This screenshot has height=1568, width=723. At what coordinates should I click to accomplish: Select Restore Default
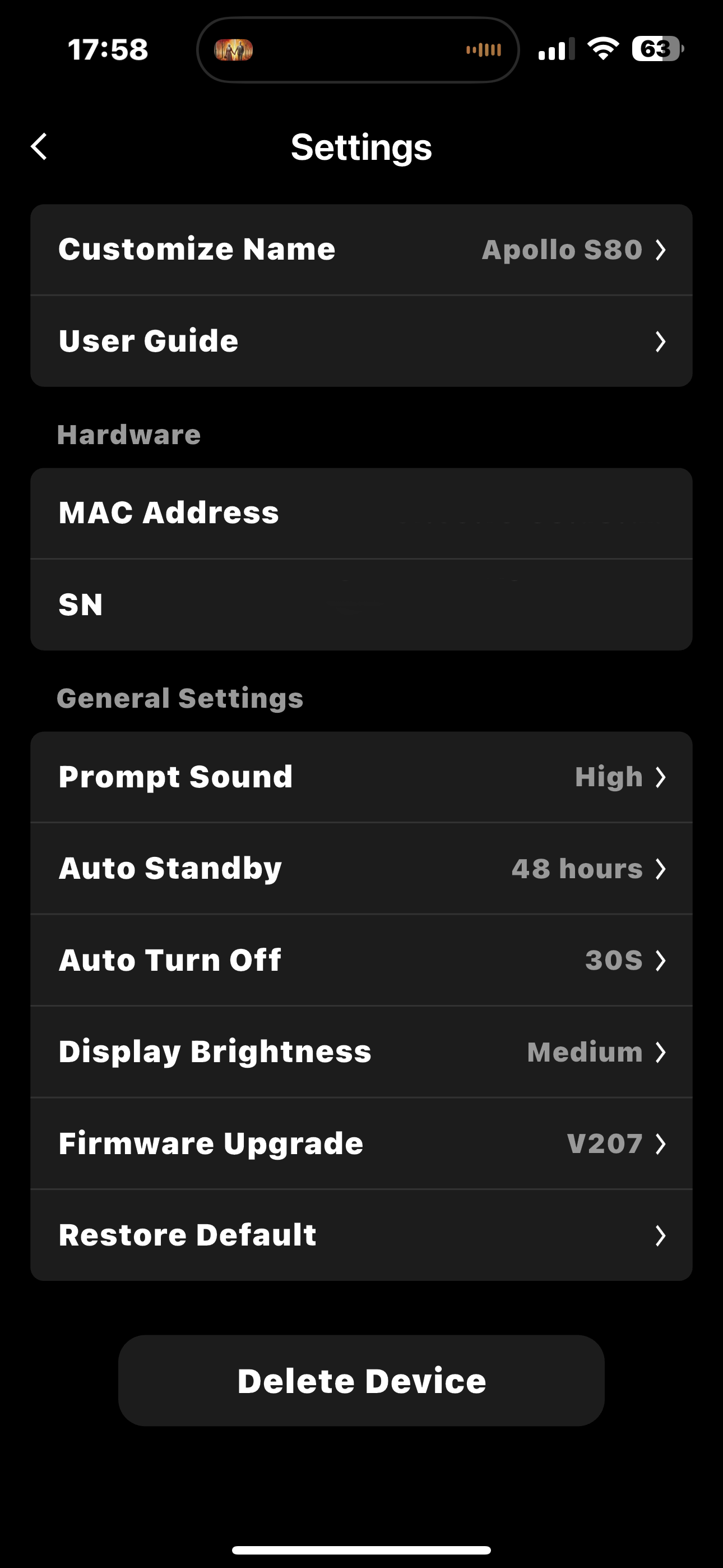point(361,1235)
